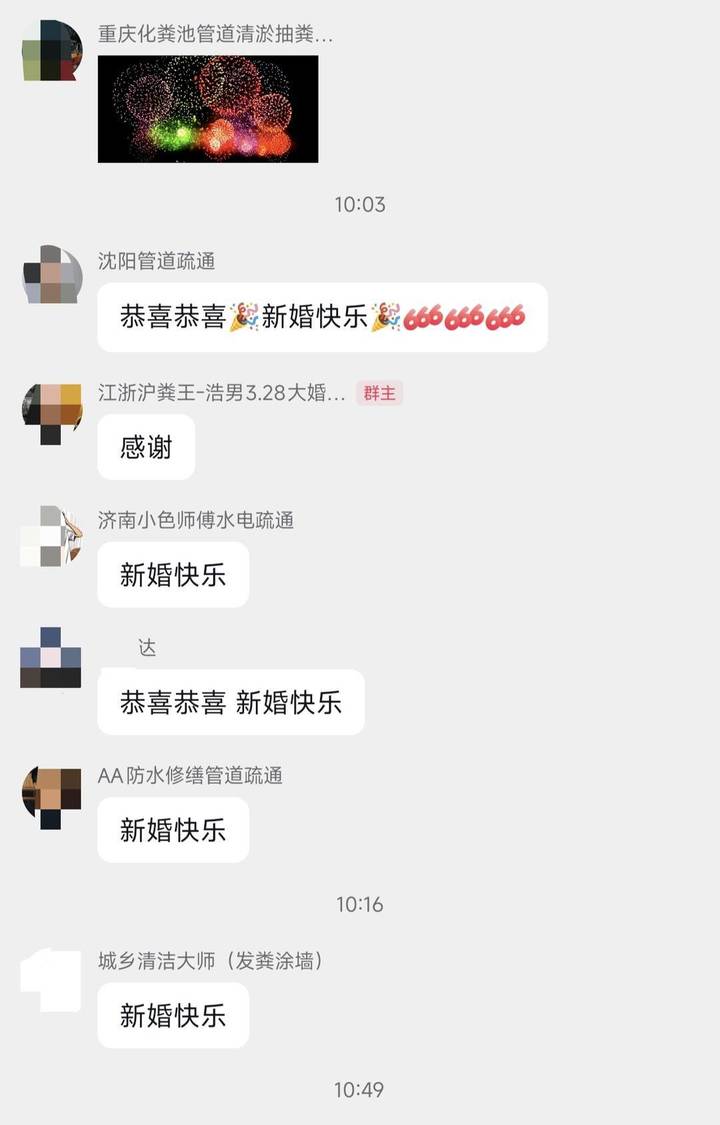This screenshot has width=720, height=1125.
Task: Tap the avatar of group owner 江浙沪粪王
Action: 52,413
